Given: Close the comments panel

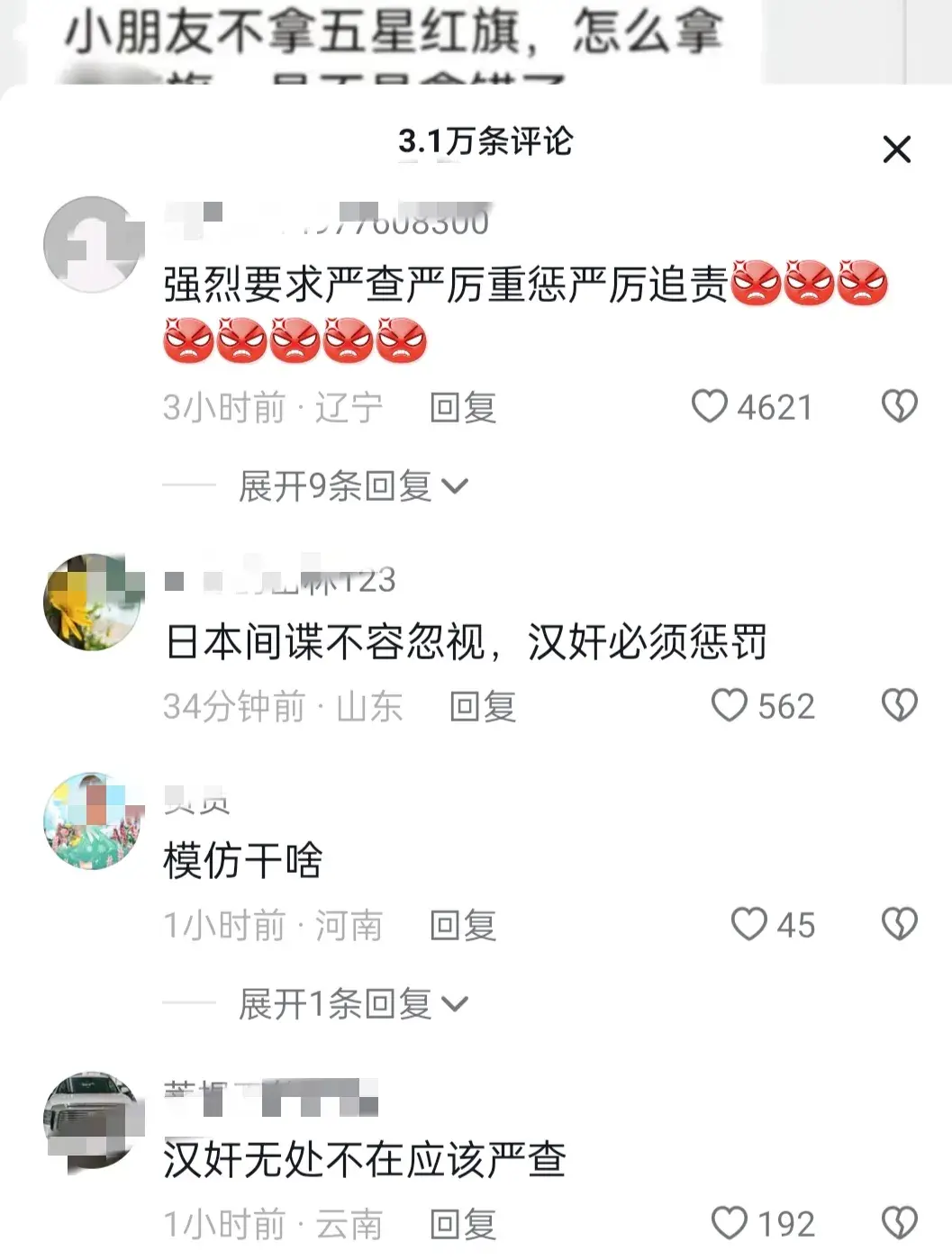Looking at the screenshot, I should pos(896,149).
